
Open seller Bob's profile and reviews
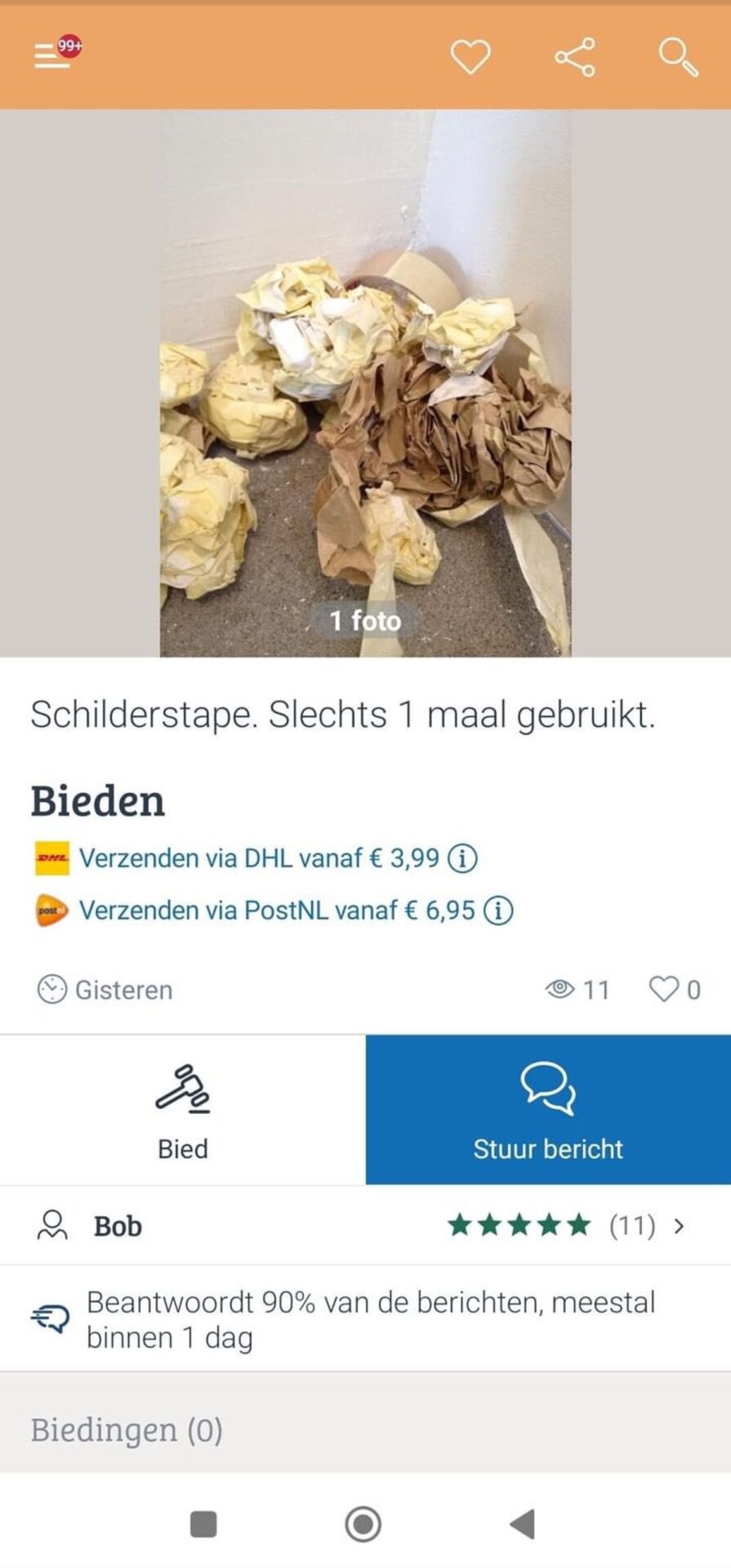365,1226
